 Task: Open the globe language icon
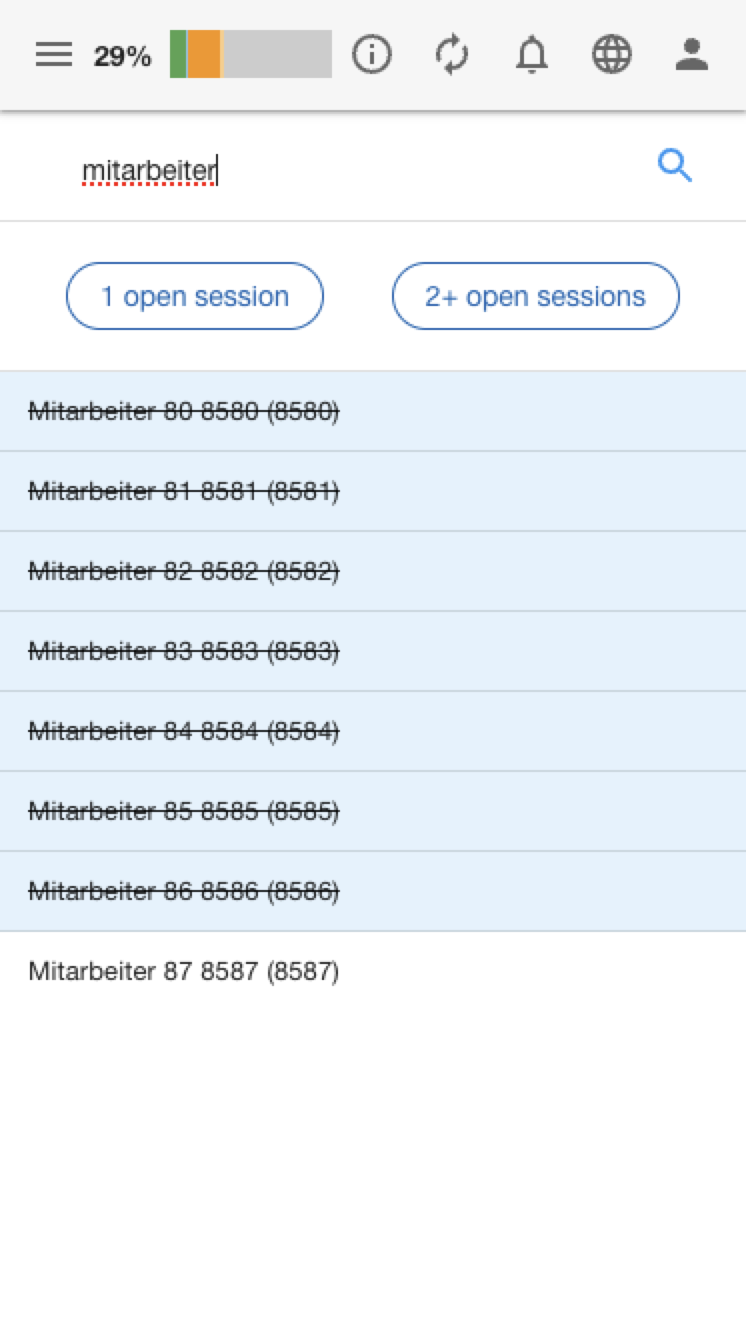(612, 55)
